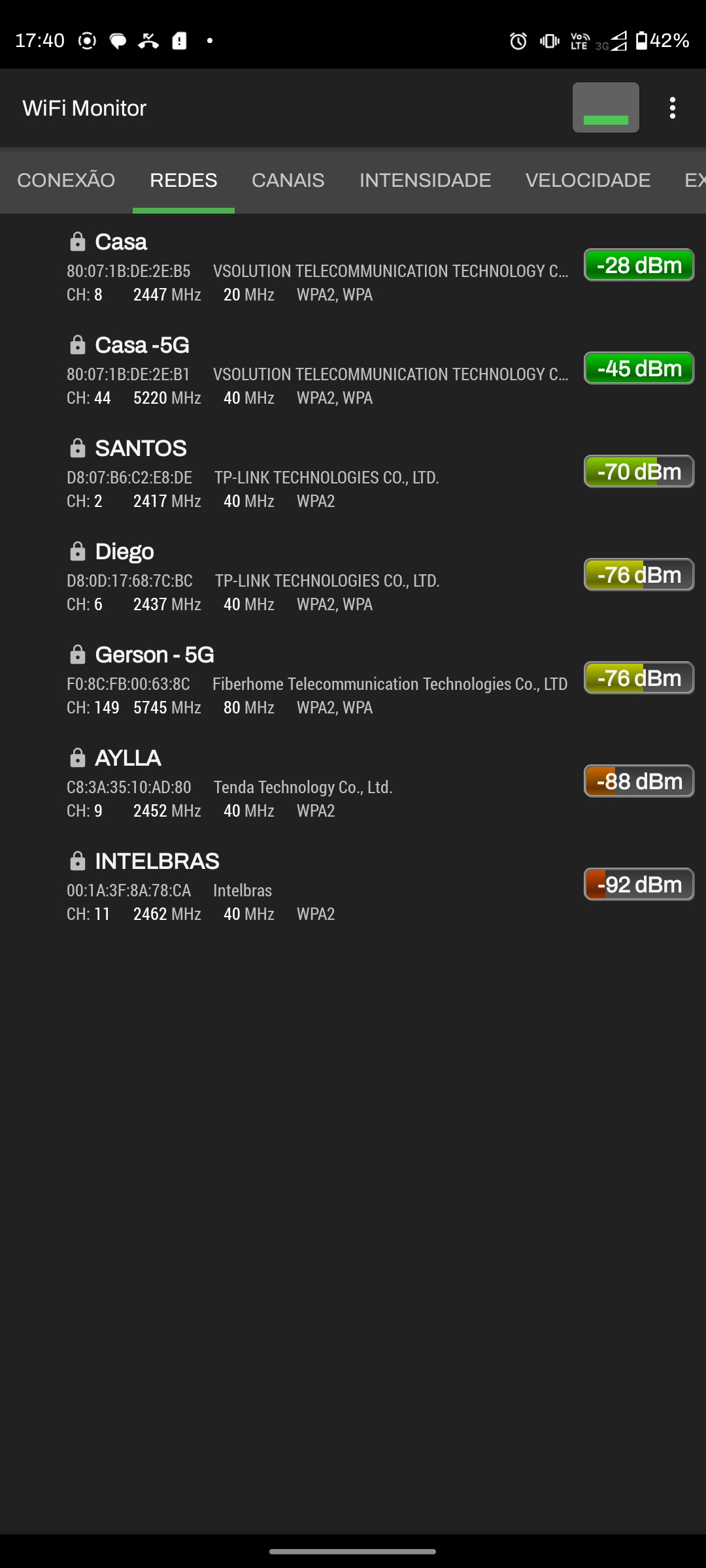
Task: Go to the VELOCIDADE tab
Action: [x=588, y=180]
